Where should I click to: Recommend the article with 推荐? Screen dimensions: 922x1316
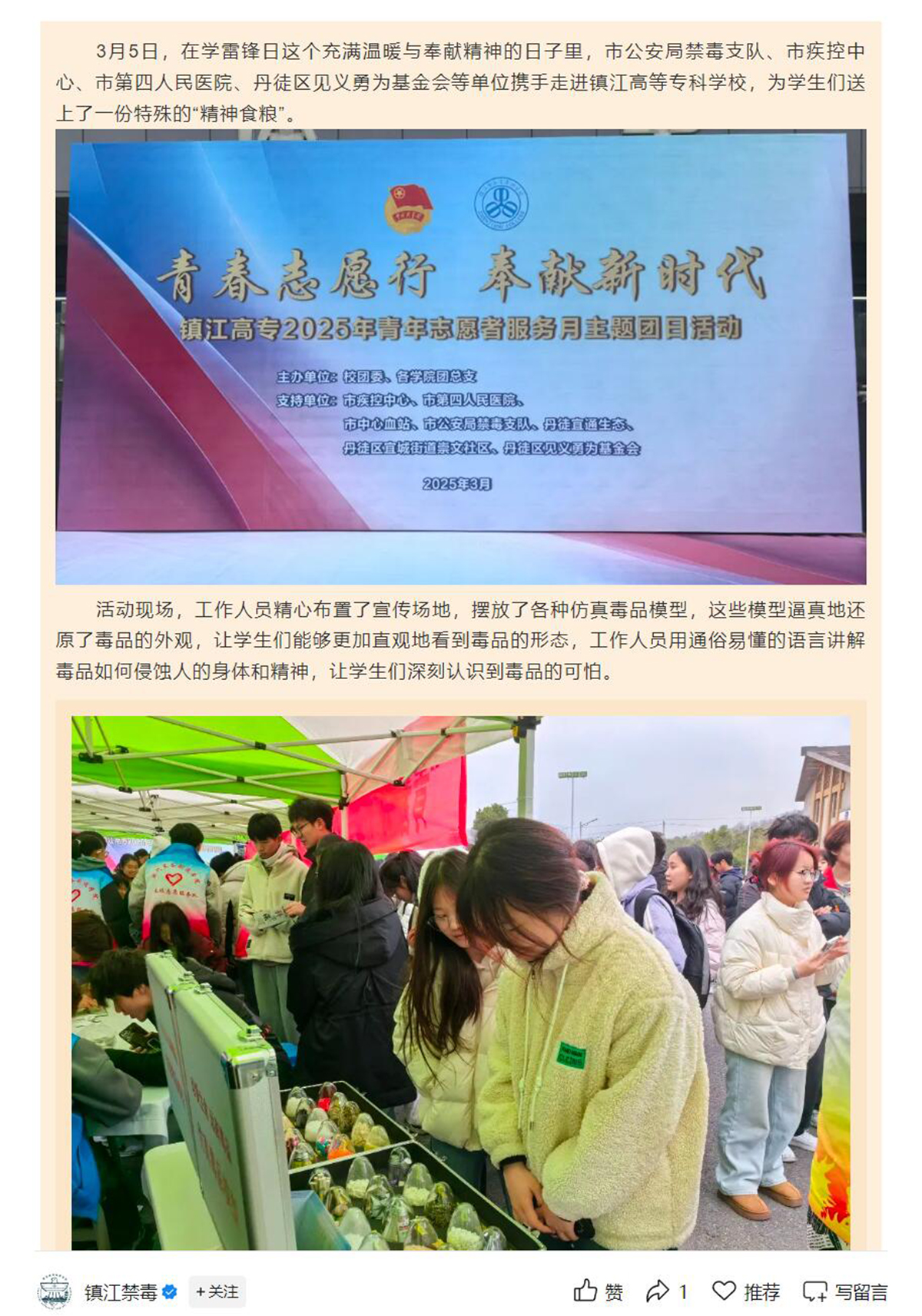745,1291
